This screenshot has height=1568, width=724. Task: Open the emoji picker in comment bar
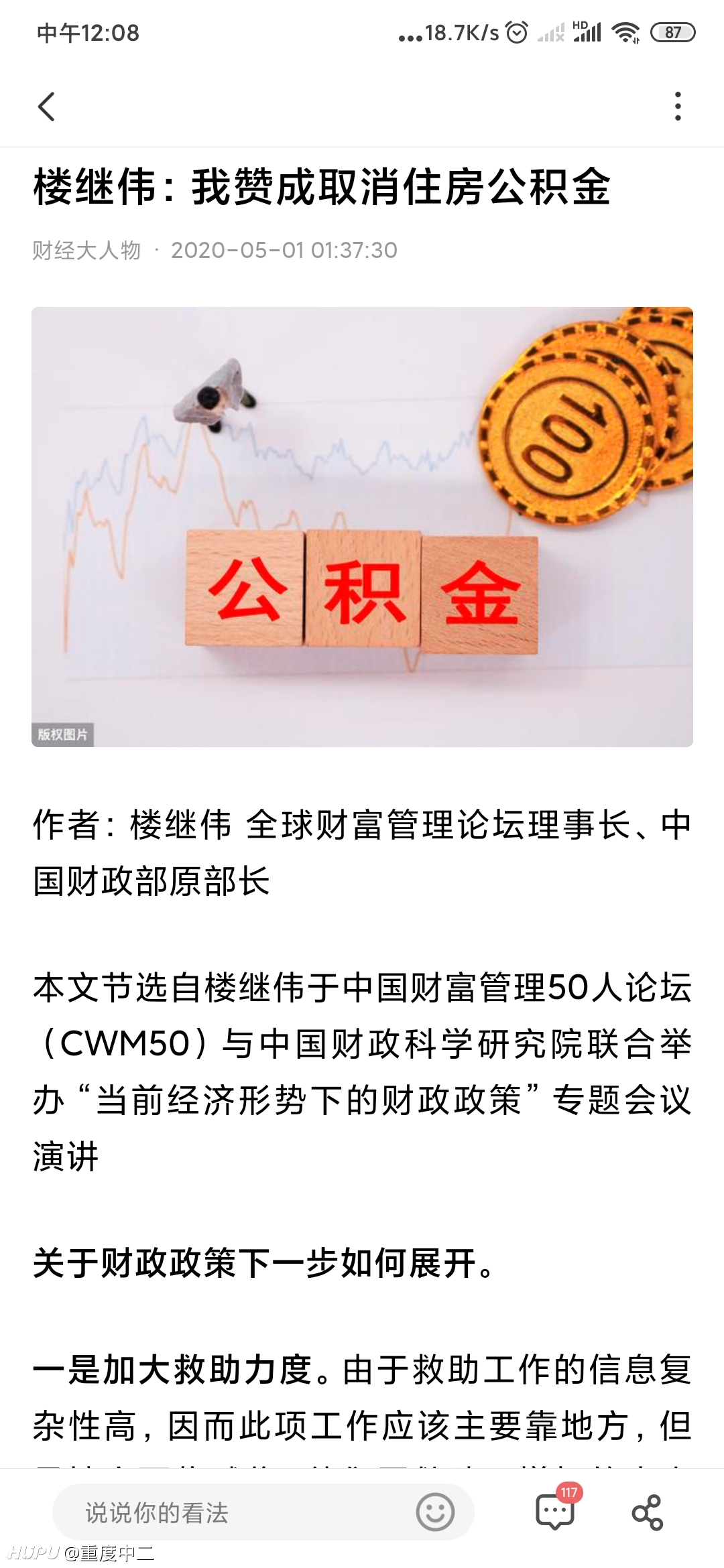coord(435,1512)
